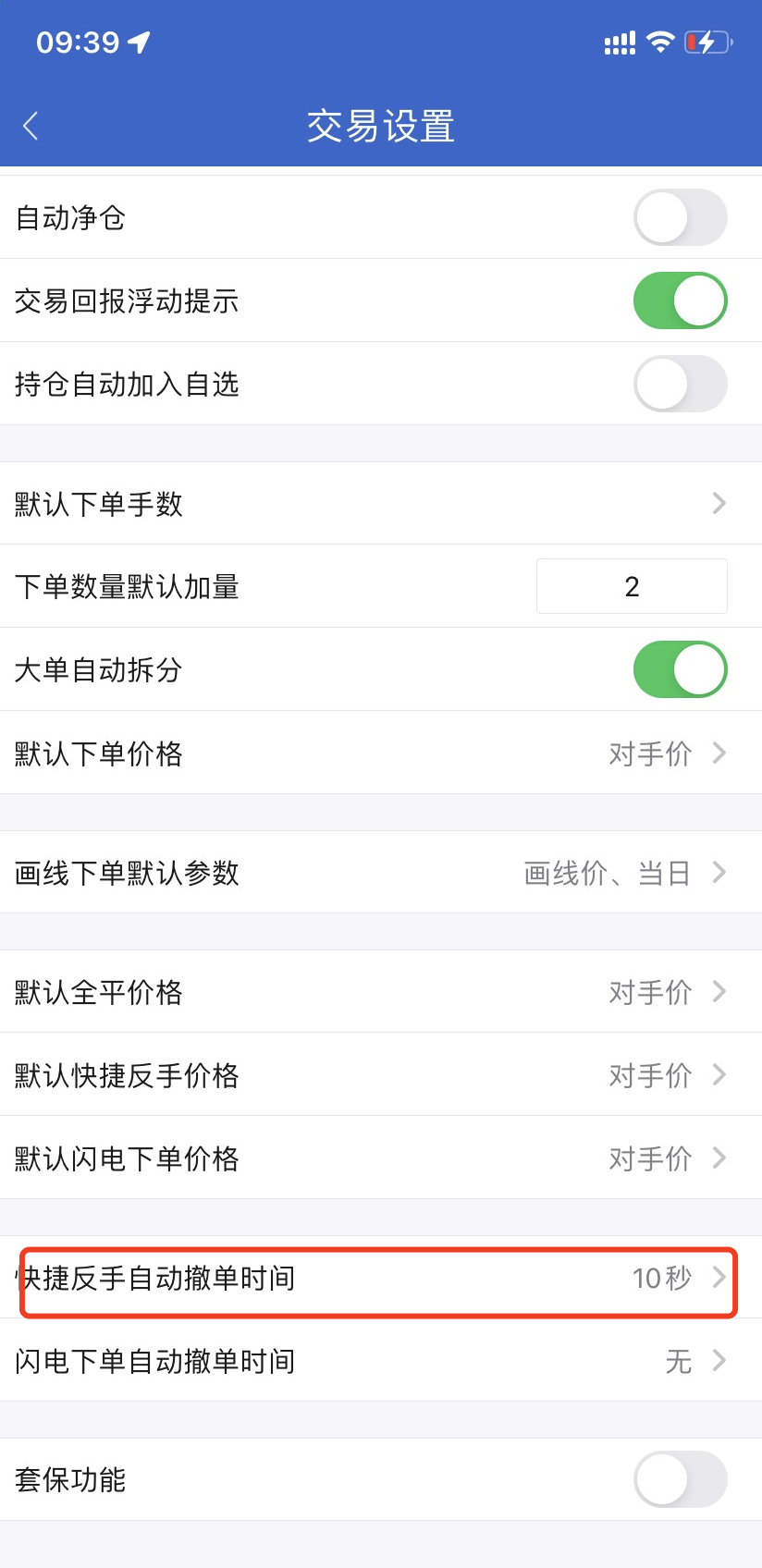Open 快捷反手自动撤单时间 setting
Screen dimensions: 762x1568
pyautogui.click(x=380, y=1279)
